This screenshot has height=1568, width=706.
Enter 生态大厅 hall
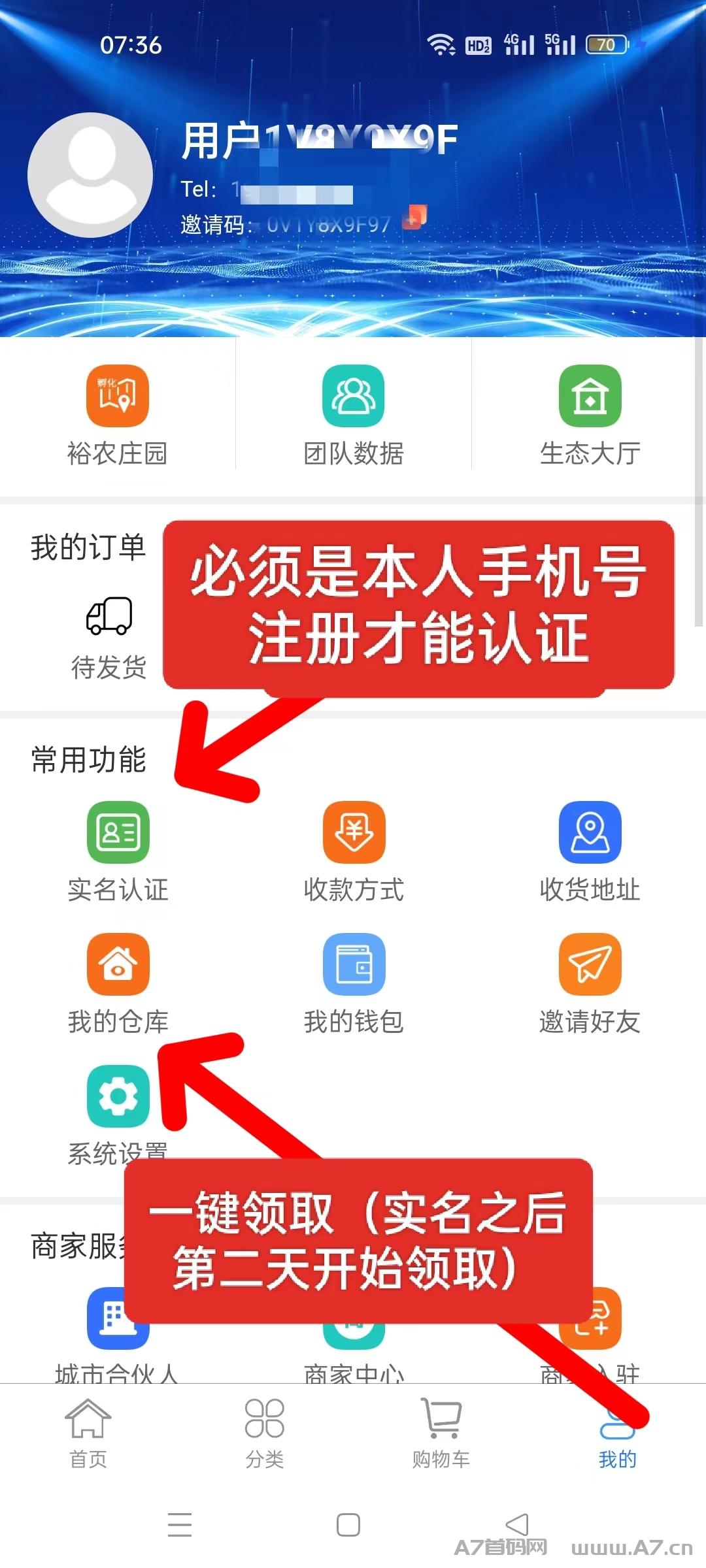[590, 415]
